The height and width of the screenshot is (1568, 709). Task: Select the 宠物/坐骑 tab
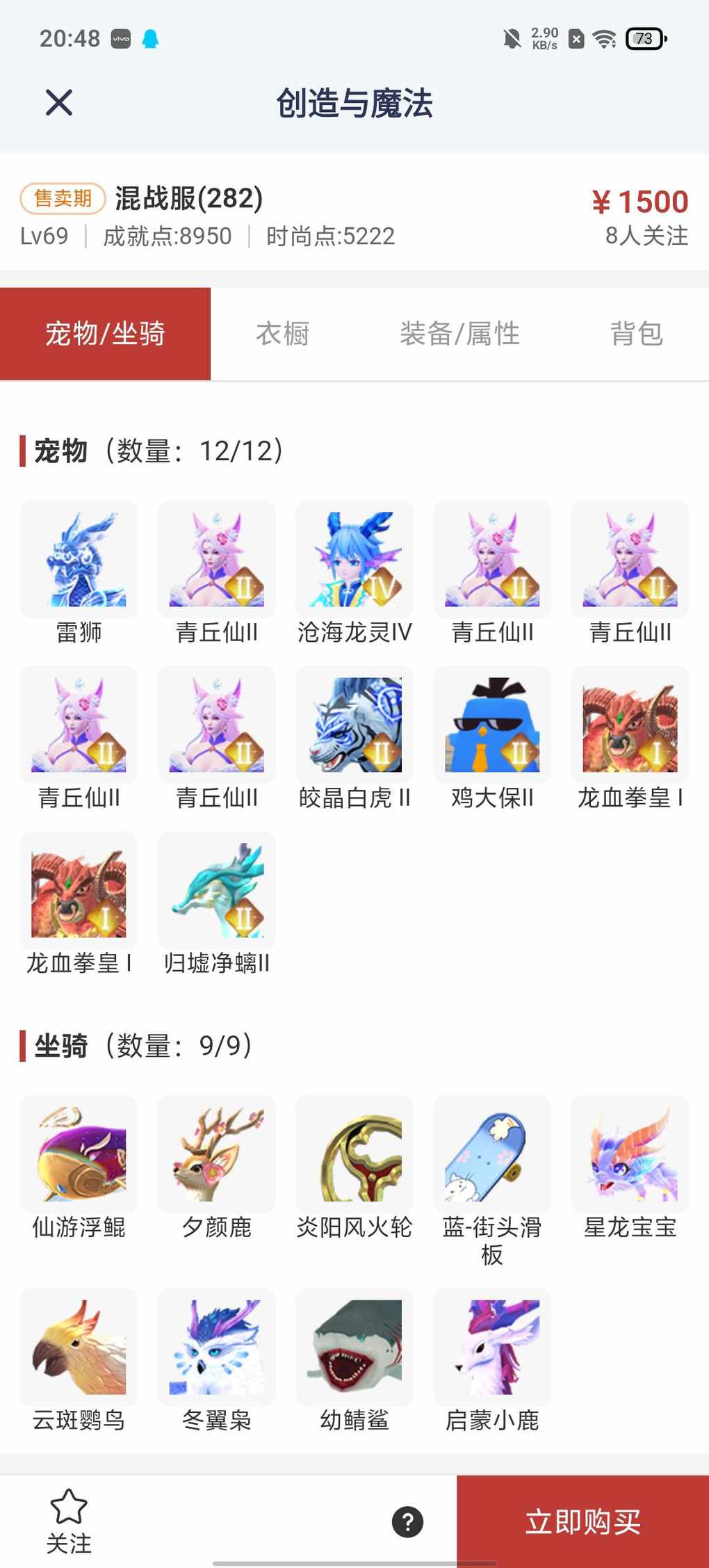pyautogui.click(x=105, y=334)
